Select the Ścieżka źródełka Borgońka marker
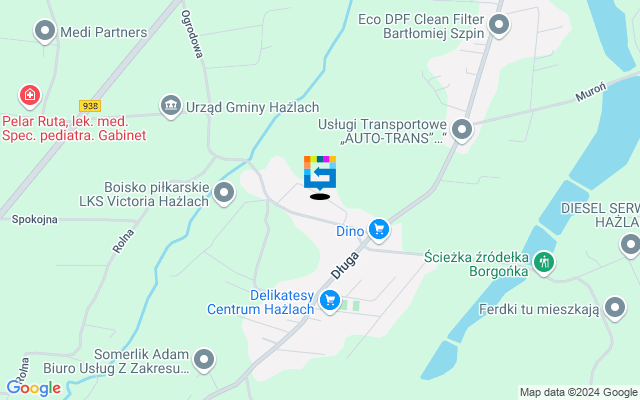The image size is (640, 400). point(545,262)
